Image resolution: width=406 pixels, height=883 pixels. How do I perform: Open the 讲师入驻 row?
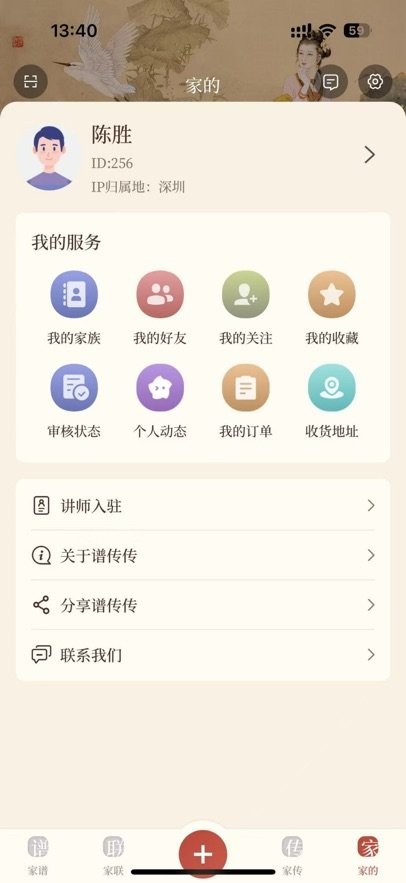tap(203, 506)
